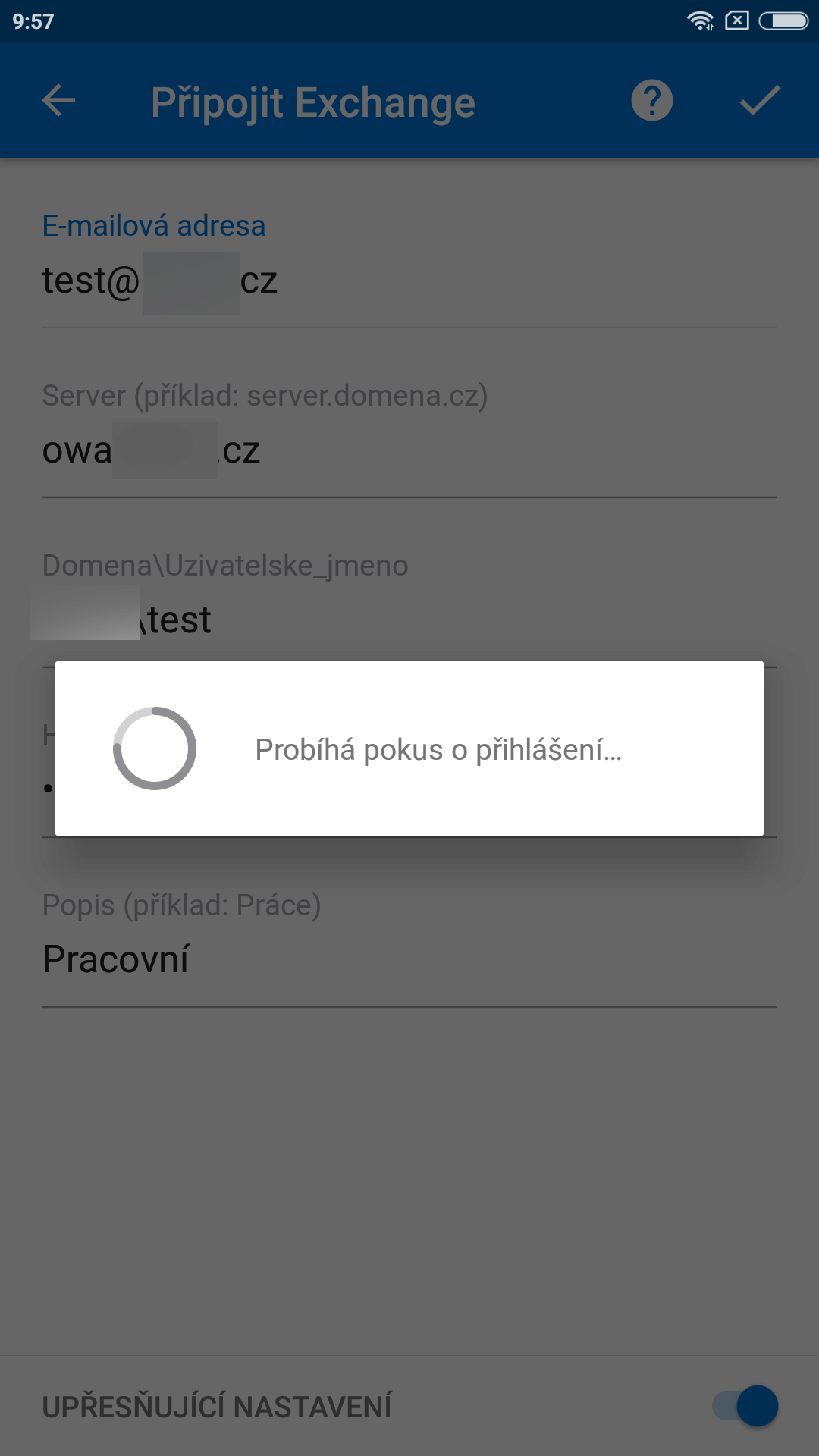Open the help question mark icon
Screen dimensions: 819x1456
coord(652,101)
